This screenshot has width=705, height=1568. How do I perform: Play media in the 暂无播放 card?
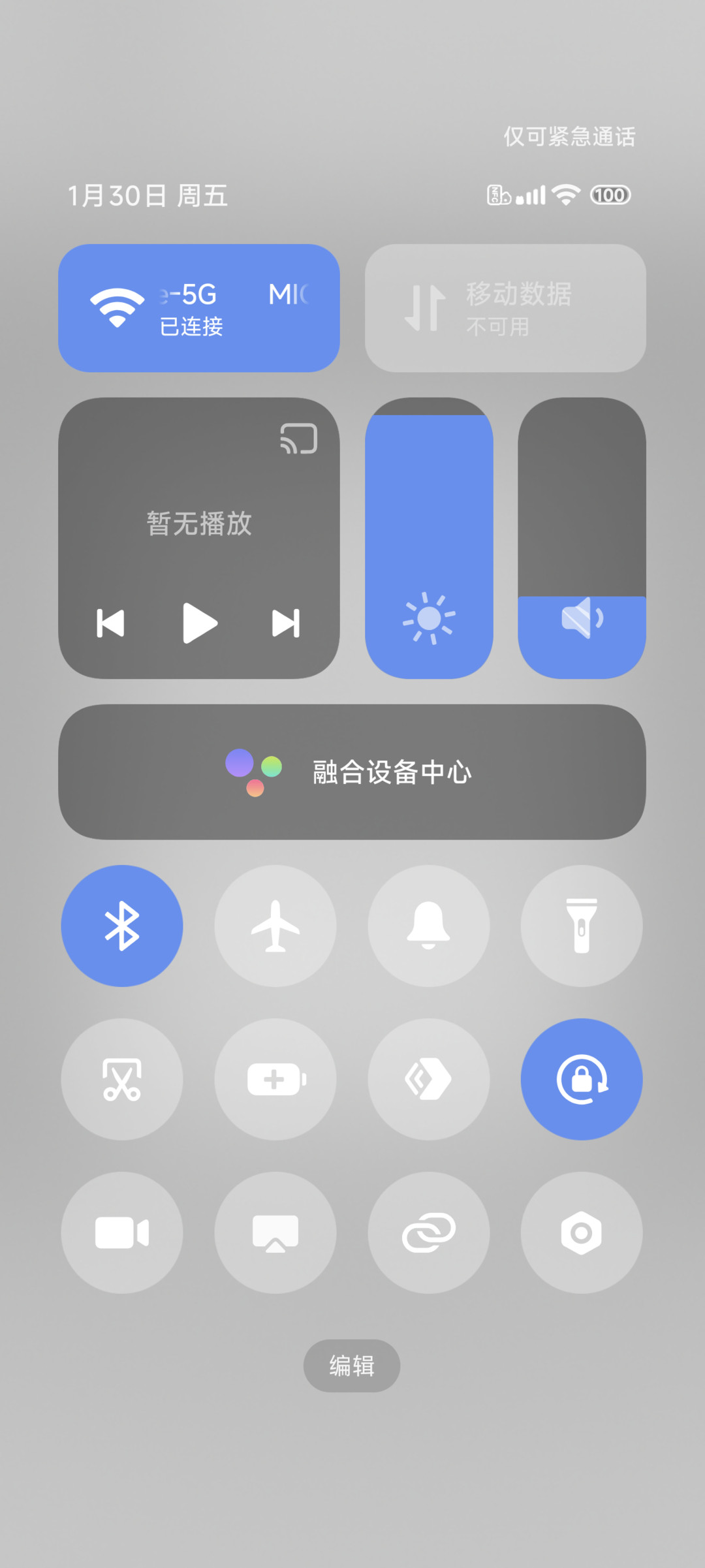(x=199, y=623)
